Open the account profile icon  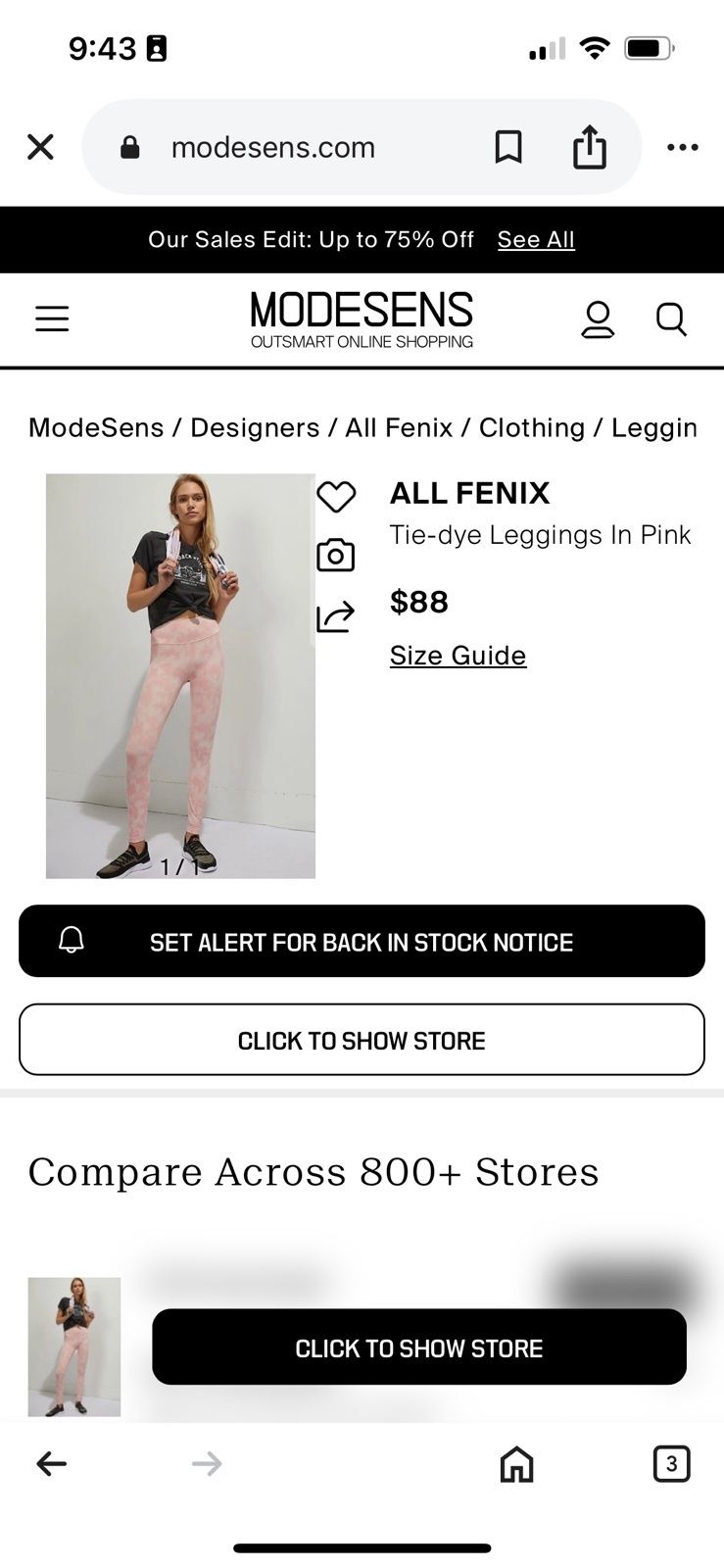click(x=598, y=318)
